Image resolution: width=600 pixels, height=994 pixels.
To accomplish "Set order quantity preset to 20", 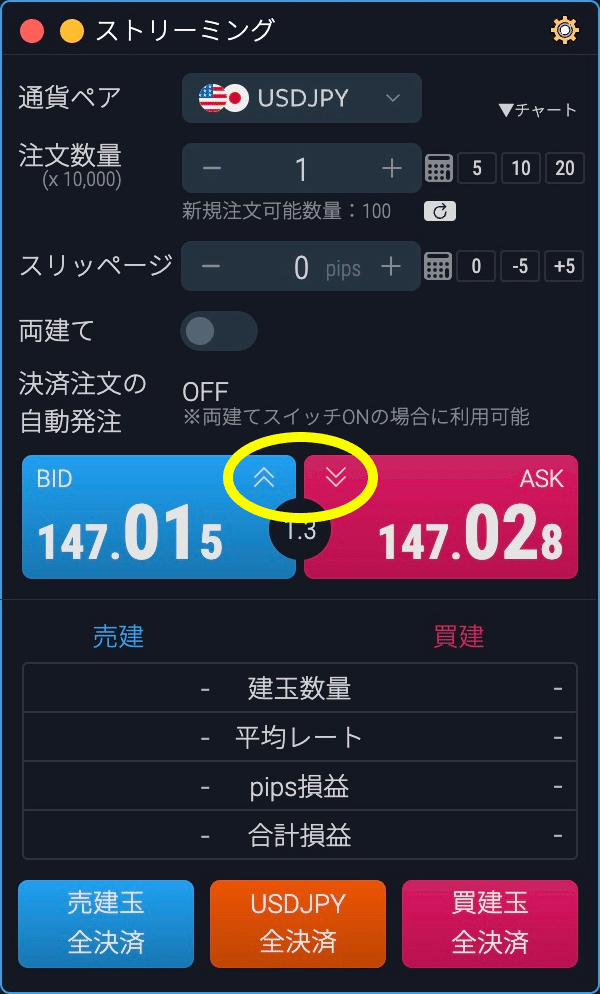I will (x=564, y=169).
